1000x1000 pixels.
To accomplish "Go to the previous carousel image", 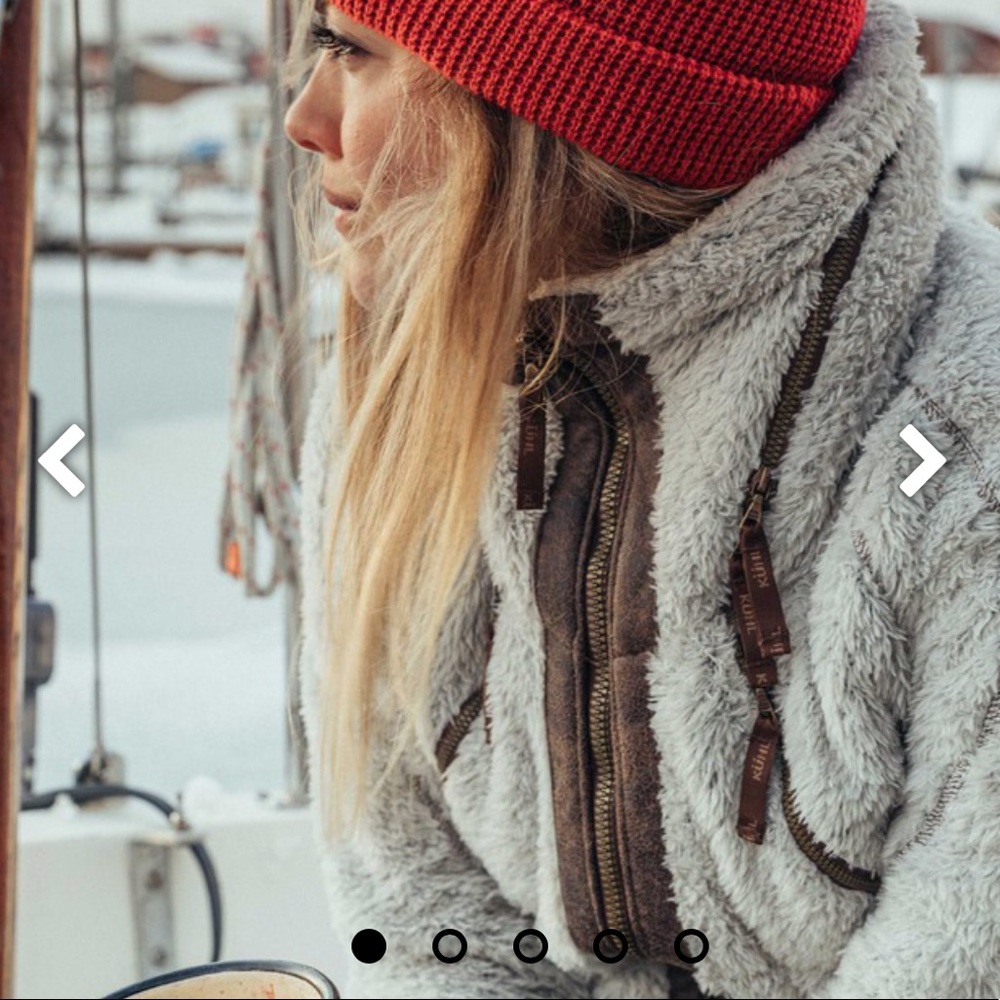I will point(62,460).
